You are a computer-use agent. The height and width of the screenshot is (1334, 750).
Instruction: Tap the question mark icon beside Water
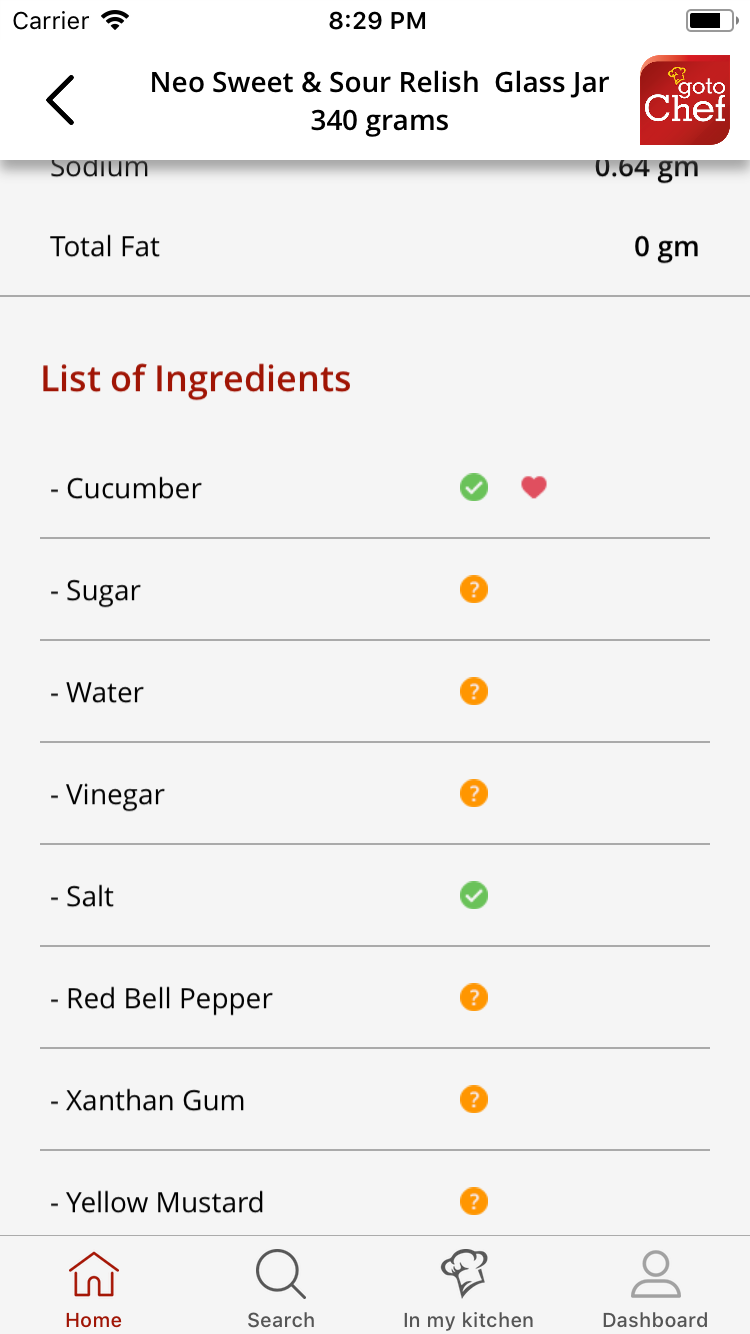[474, 691]
